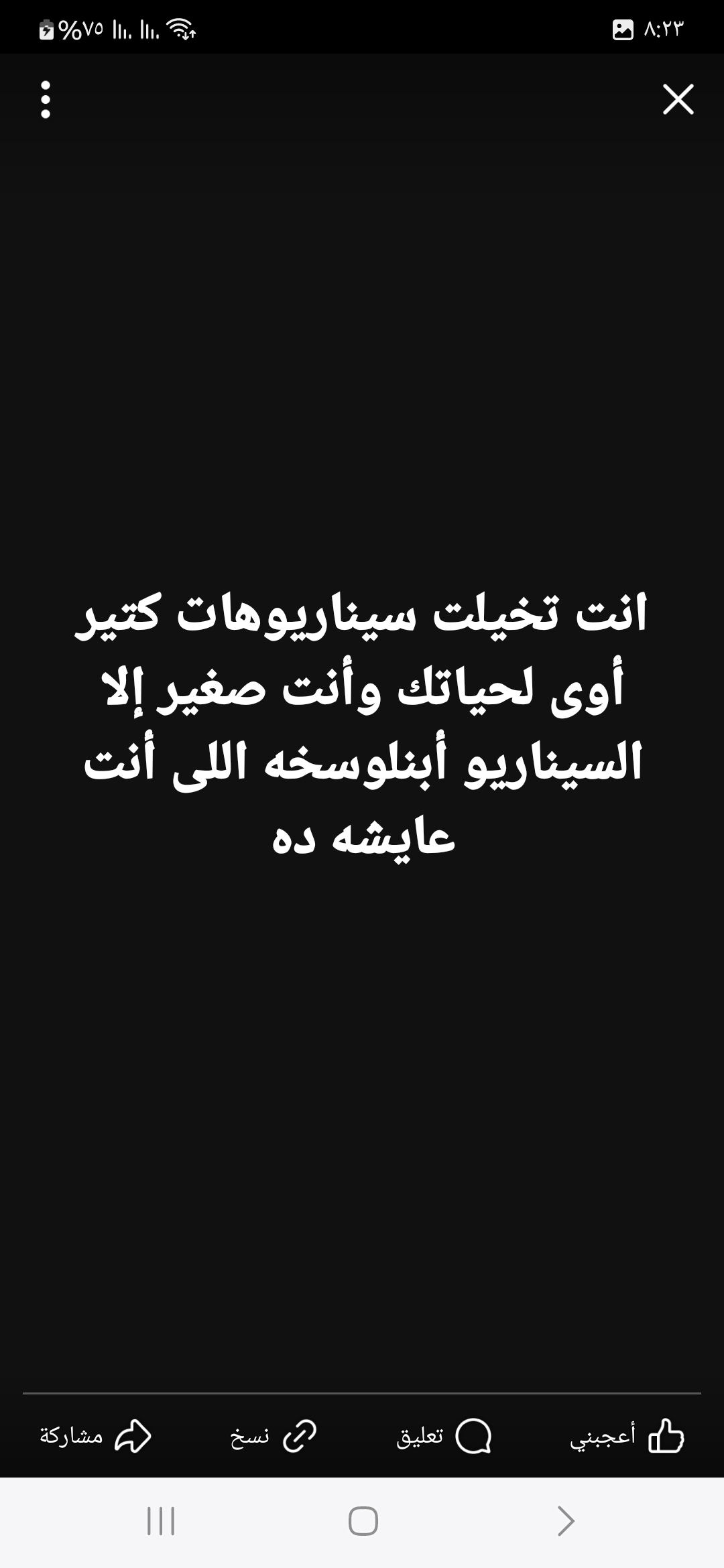Close the post viewer with the X
This screenshot has height=1568, width=724.
pos(678,100)
